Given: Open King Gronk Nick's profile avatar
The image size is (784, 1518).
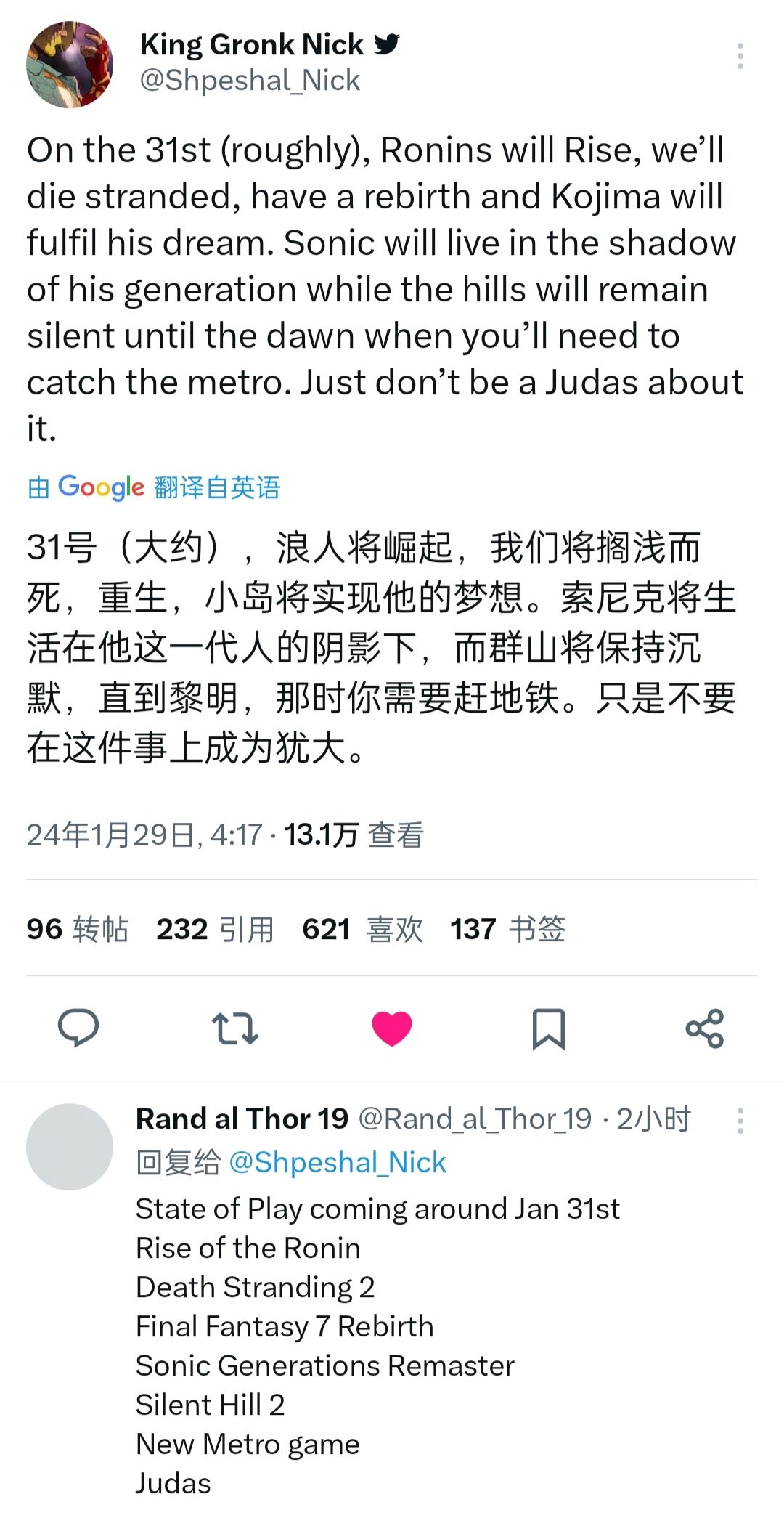Looking at the screenshot, I should click(x=70, y=65).
